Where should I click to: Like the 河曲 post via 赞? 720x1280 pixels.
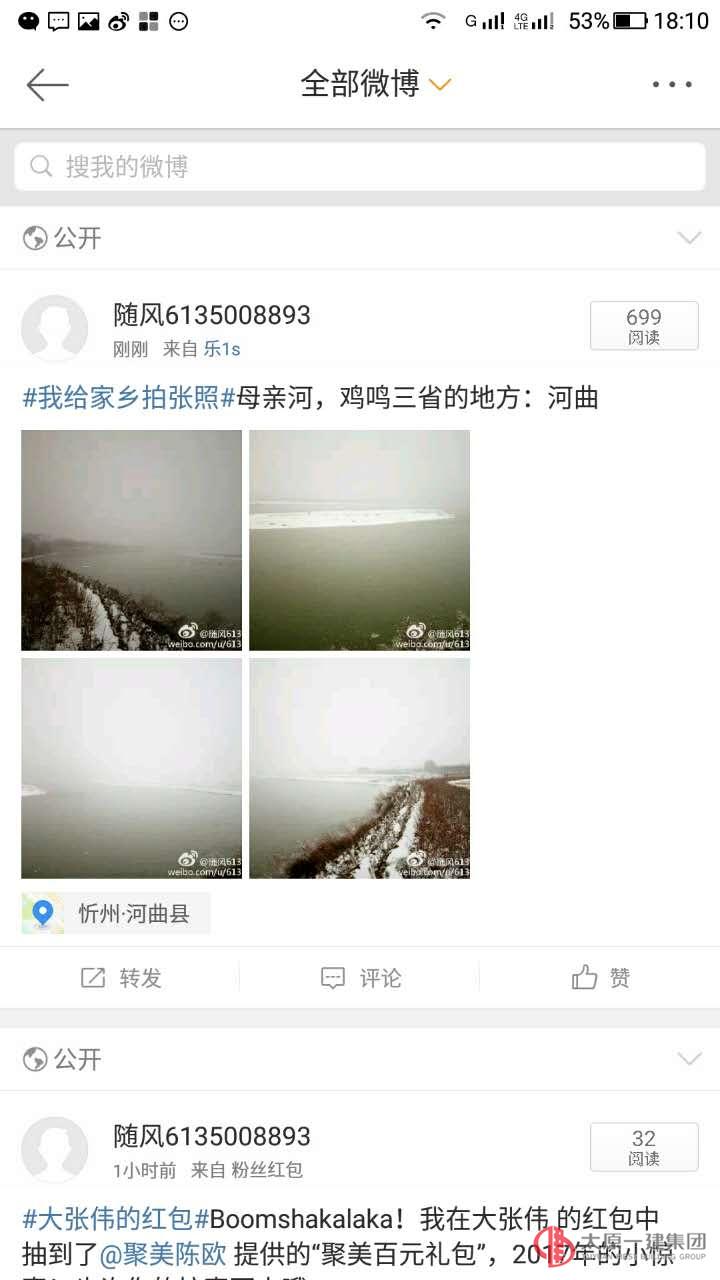(x=600, y=978)
